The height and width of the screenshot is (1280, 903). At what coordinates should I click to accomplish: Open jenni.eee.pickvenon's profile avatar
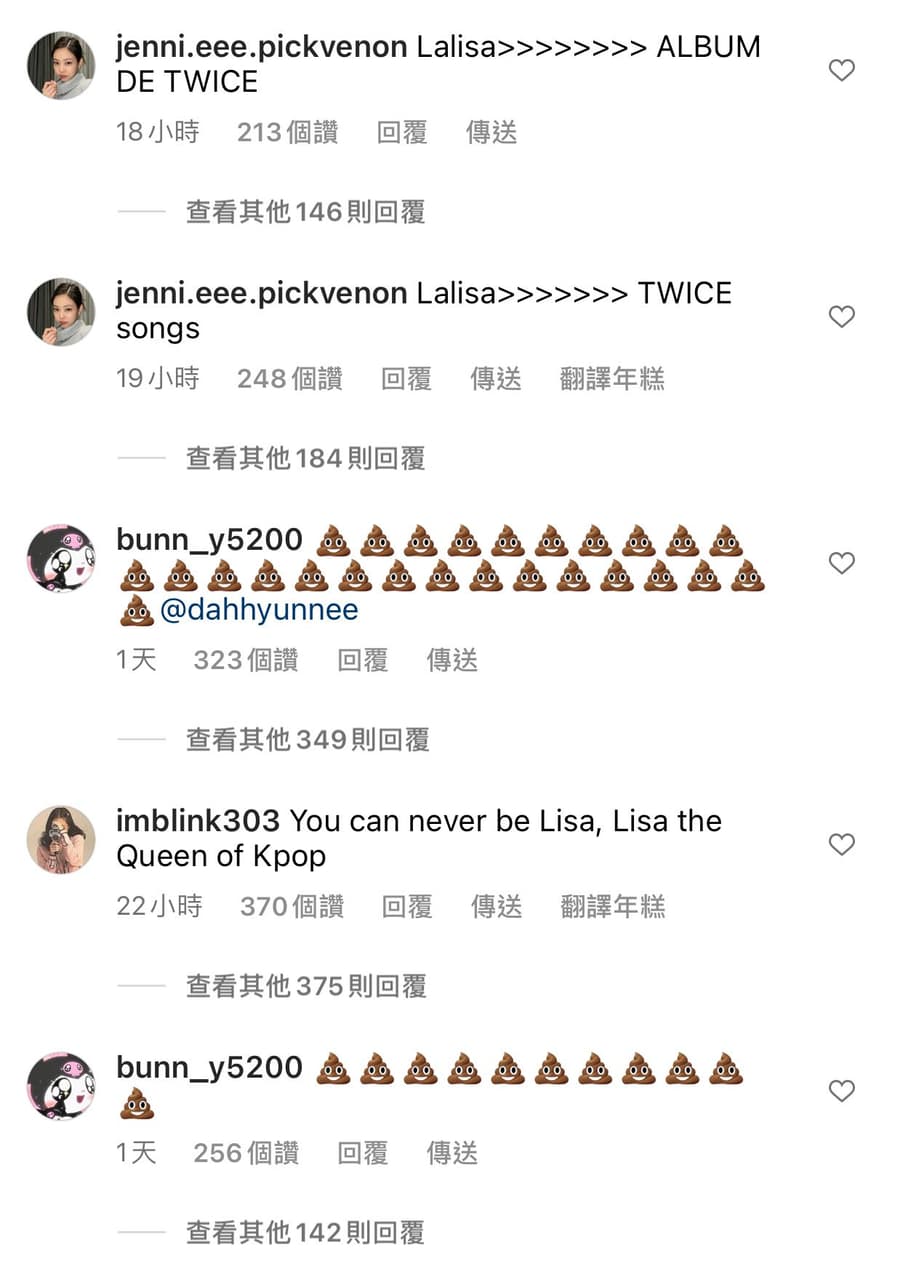coord(60,64)
